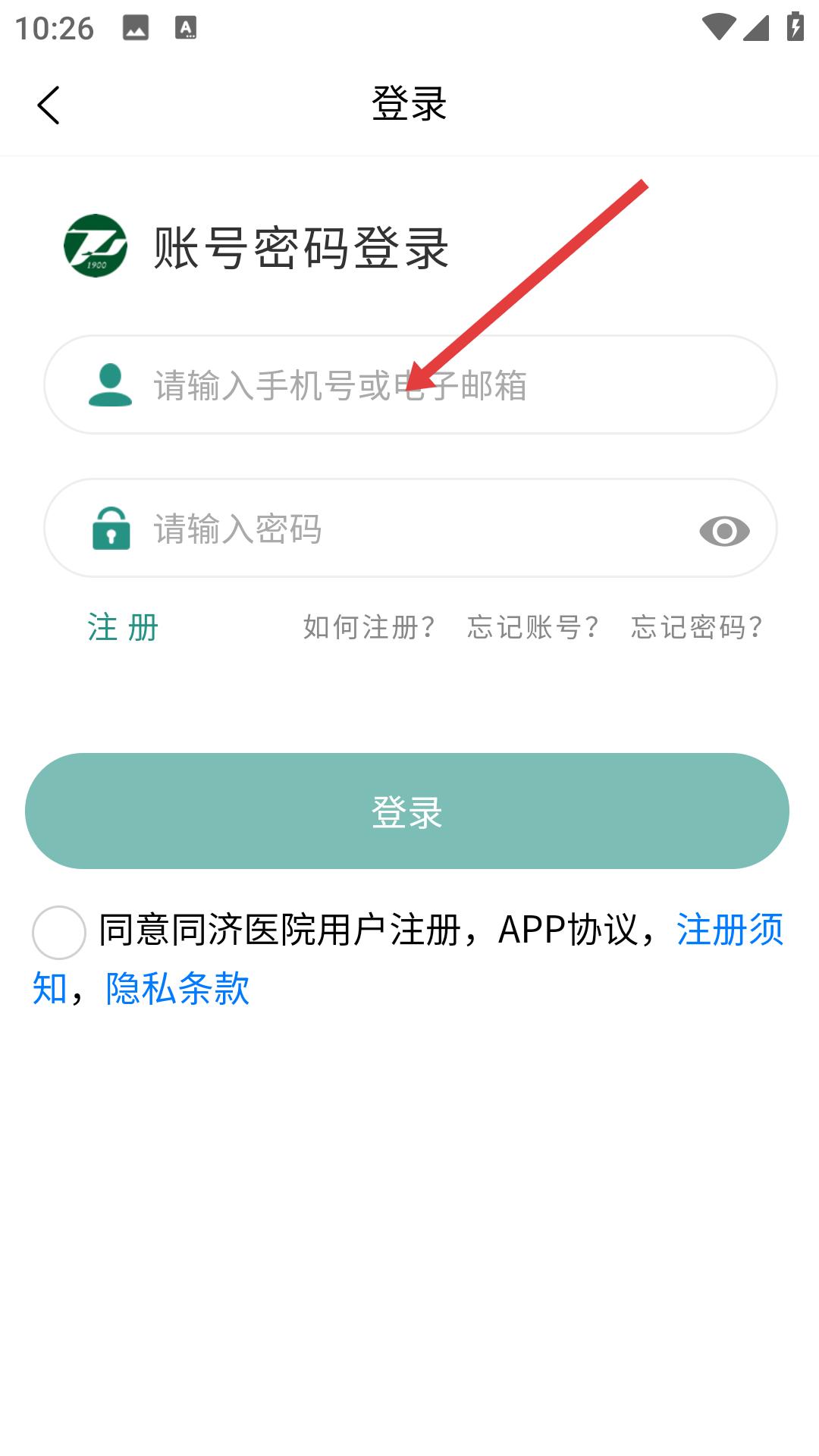Tap 忘记密码? to reset password
Image resolution: width=819 pixels, height=1456 pixels.
coord(697,628)
